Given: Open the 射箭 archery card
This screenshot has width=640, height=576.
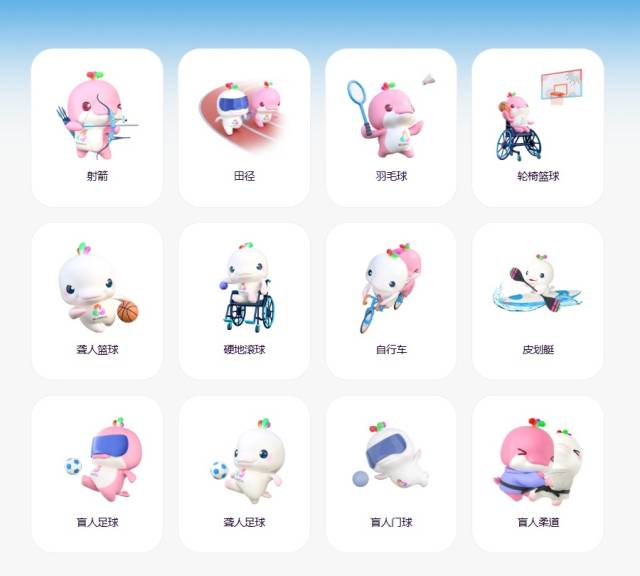Looking at the screenshot, I should tap(97, 127).
